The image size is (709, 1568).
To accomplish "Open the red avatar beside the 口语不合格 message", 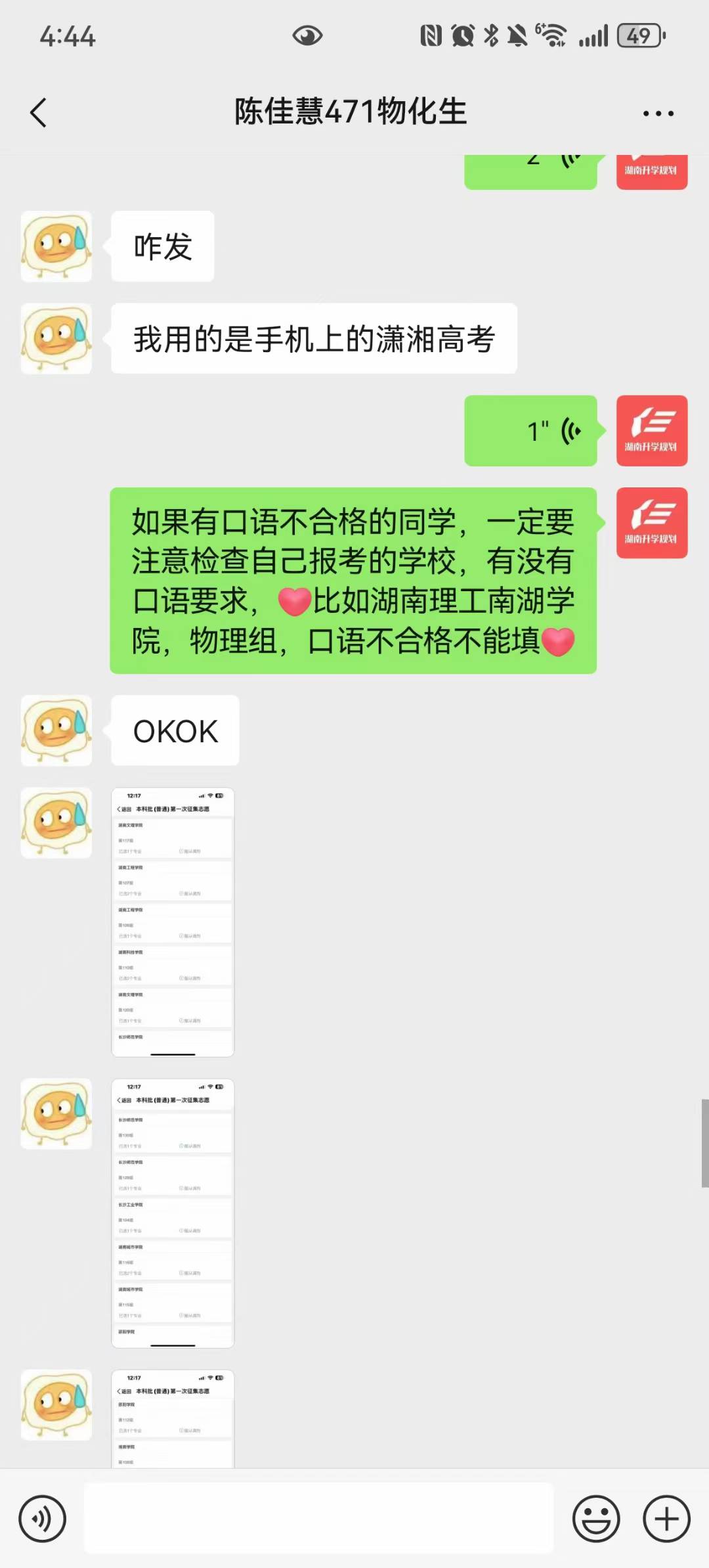I will coord(651,523).
